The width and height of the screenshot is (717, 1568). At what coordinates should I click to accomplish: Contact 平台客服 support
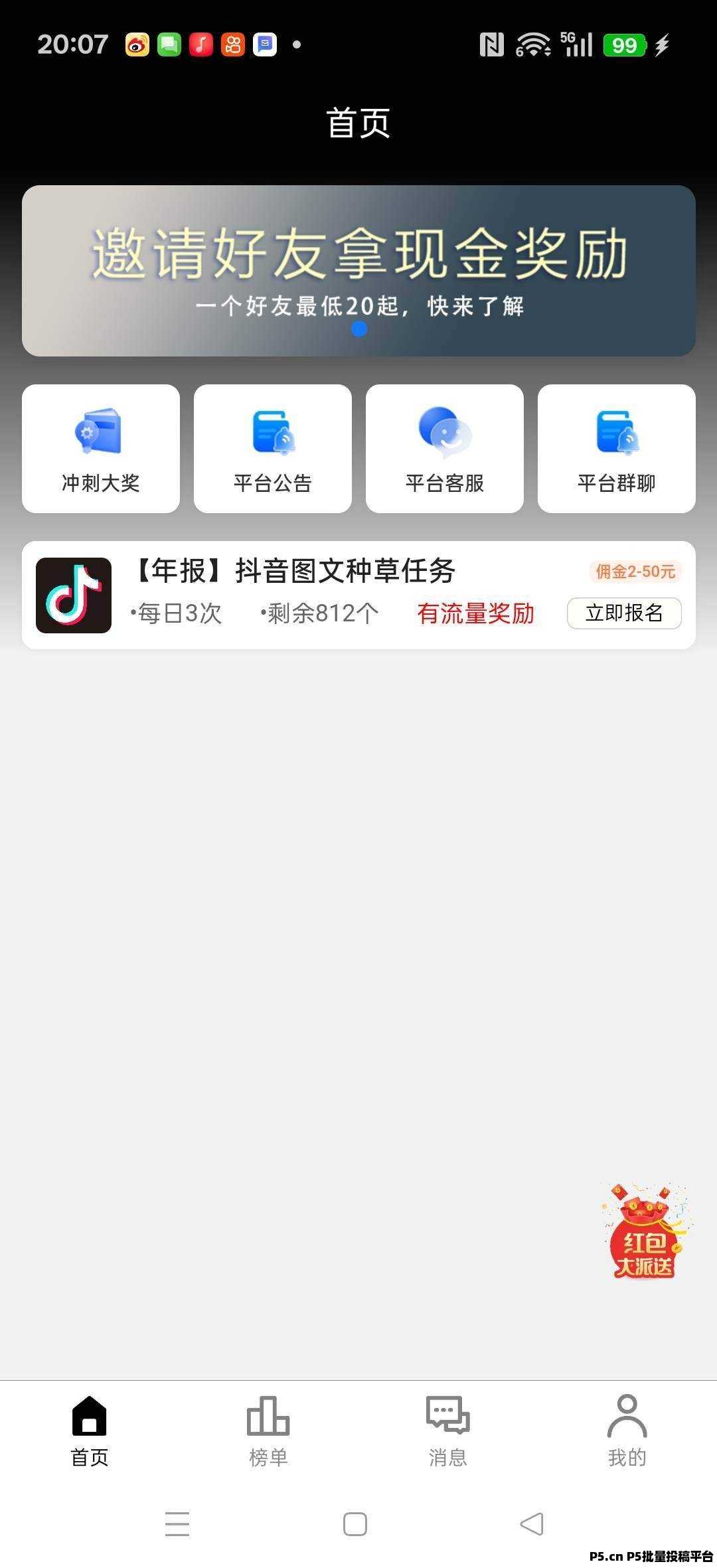tap(445, 449)
